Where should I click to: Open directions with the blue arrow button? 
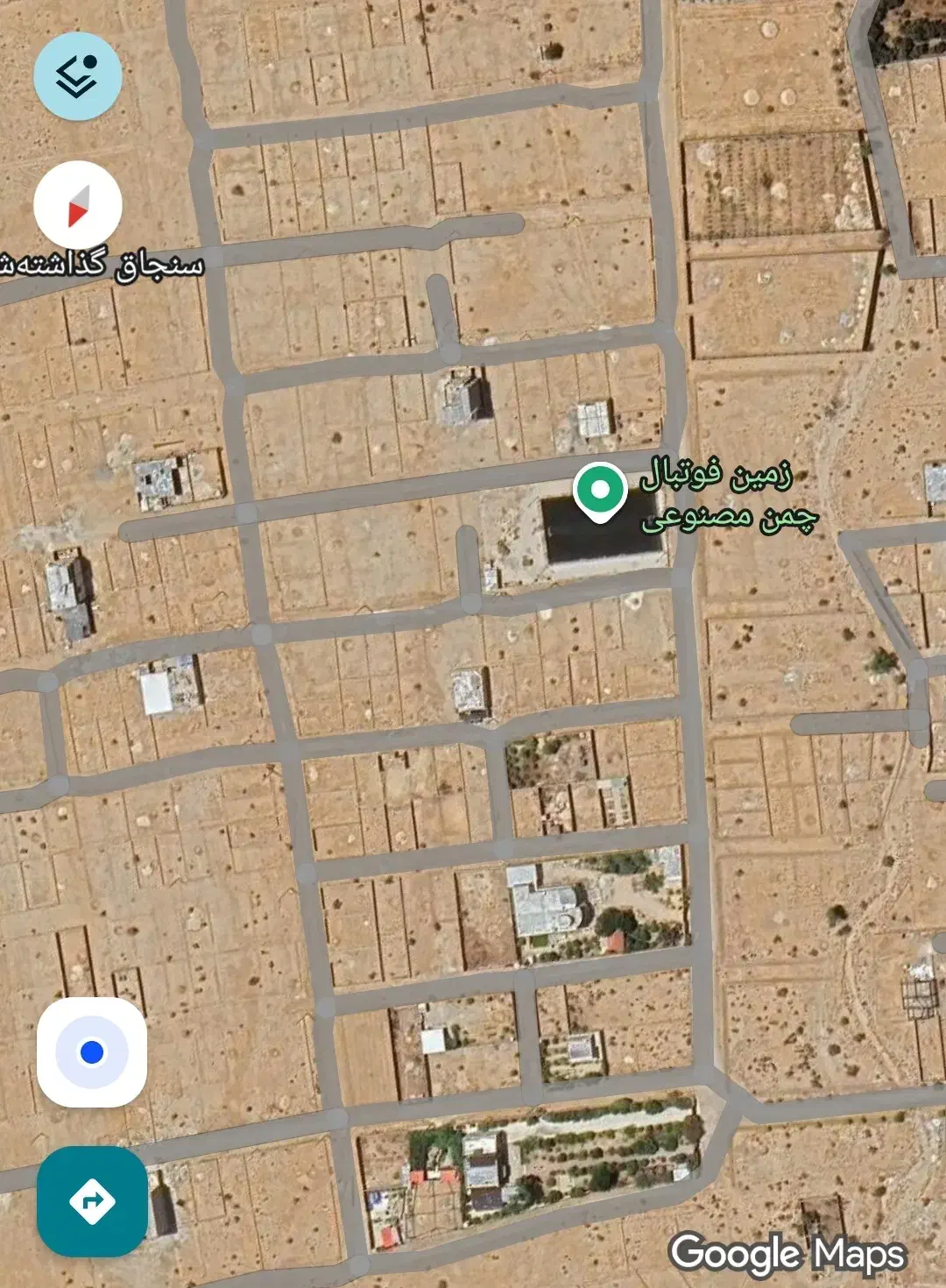point(92,1201)
